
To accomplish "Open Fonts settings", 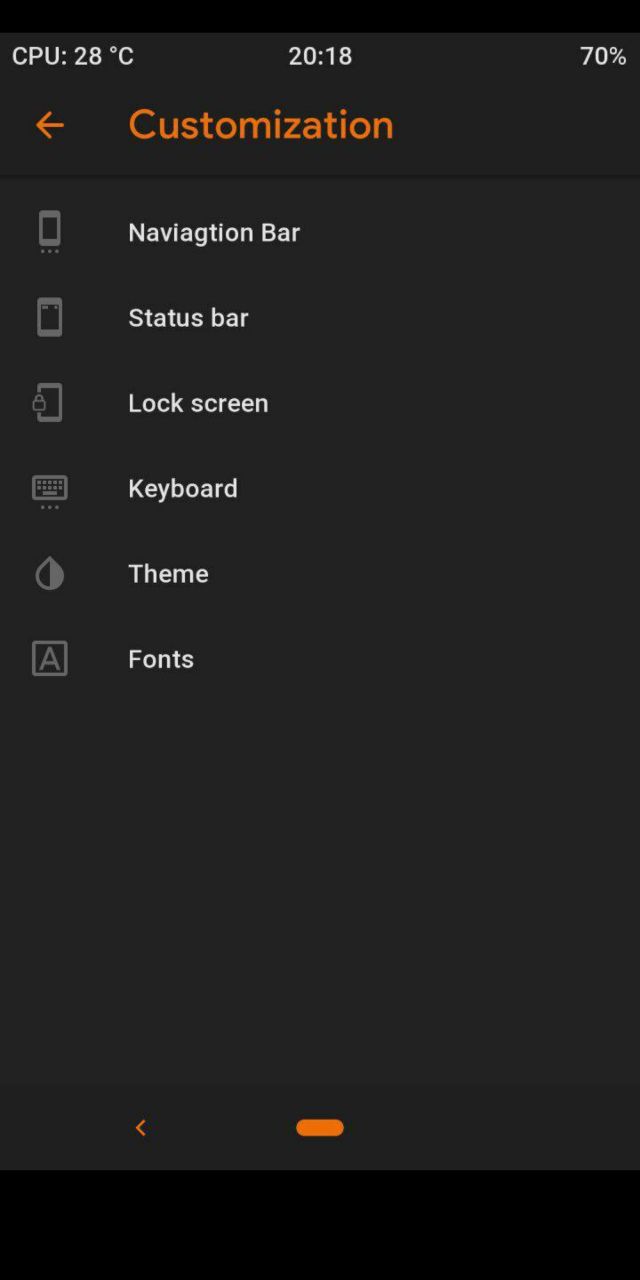I will (320, 659).
